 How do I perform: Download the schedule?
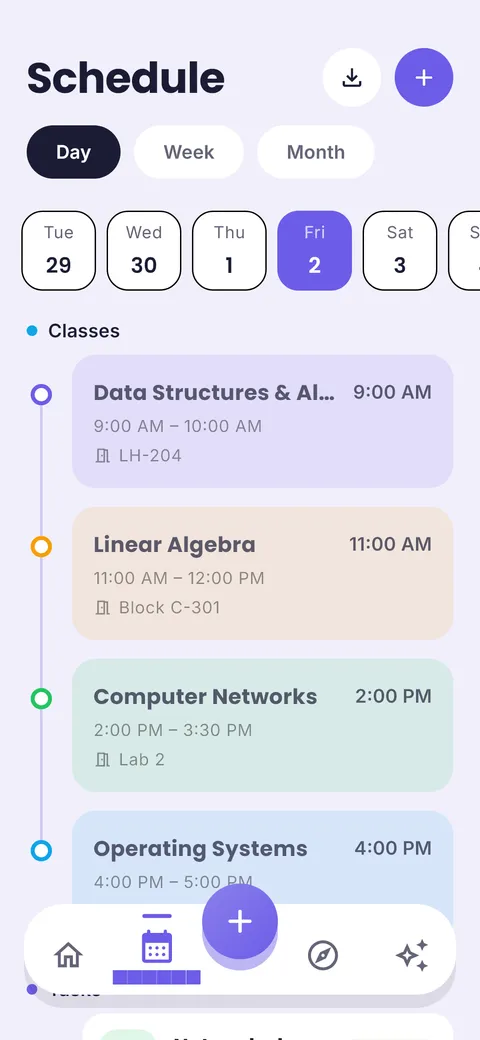pos(351,78)
